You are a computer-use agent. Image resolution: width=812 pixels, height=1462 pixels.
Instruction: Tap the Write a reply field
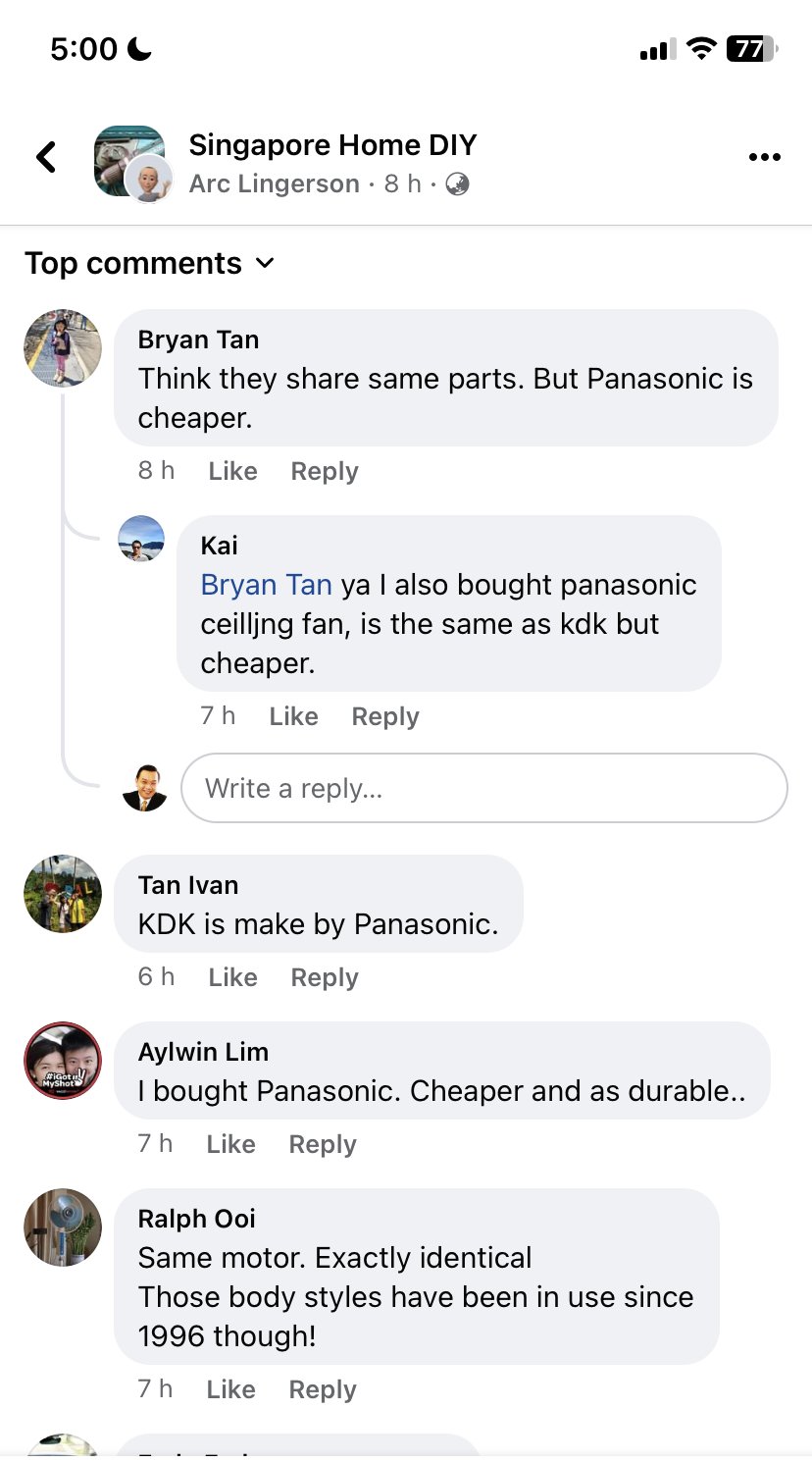point(483,788)
